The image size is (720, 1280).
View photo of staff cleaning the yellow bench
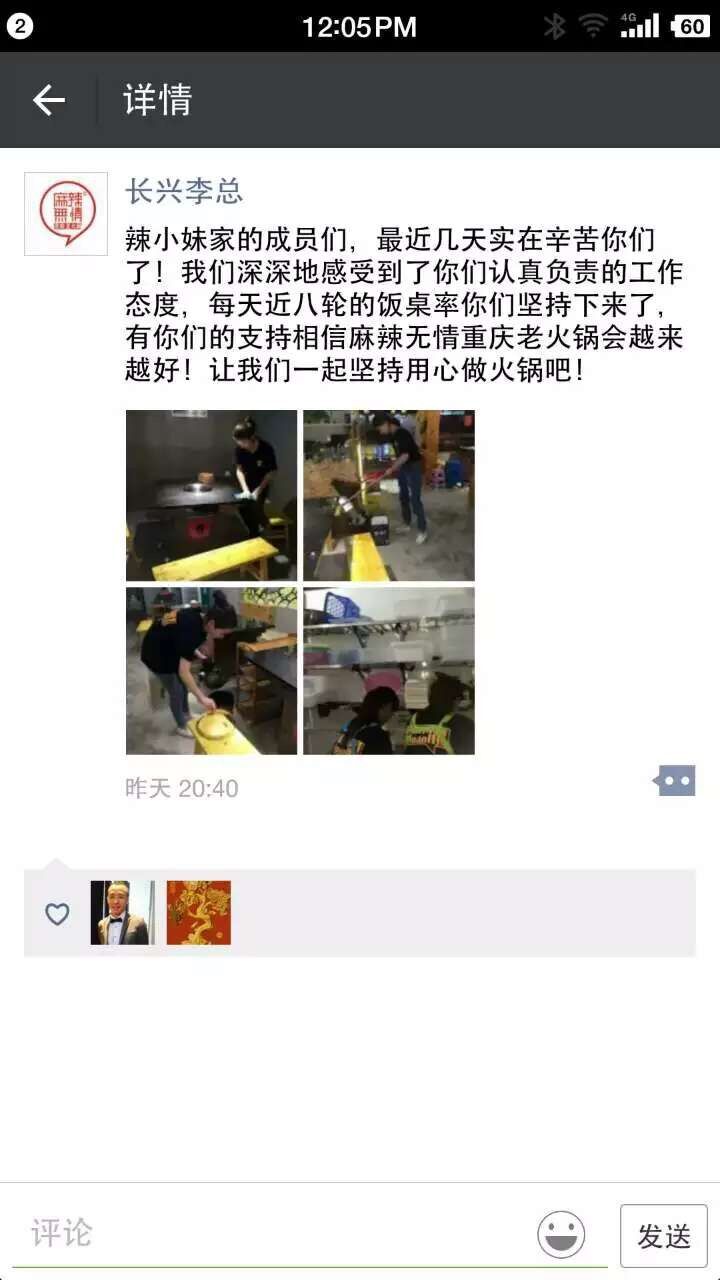[211, 671]
